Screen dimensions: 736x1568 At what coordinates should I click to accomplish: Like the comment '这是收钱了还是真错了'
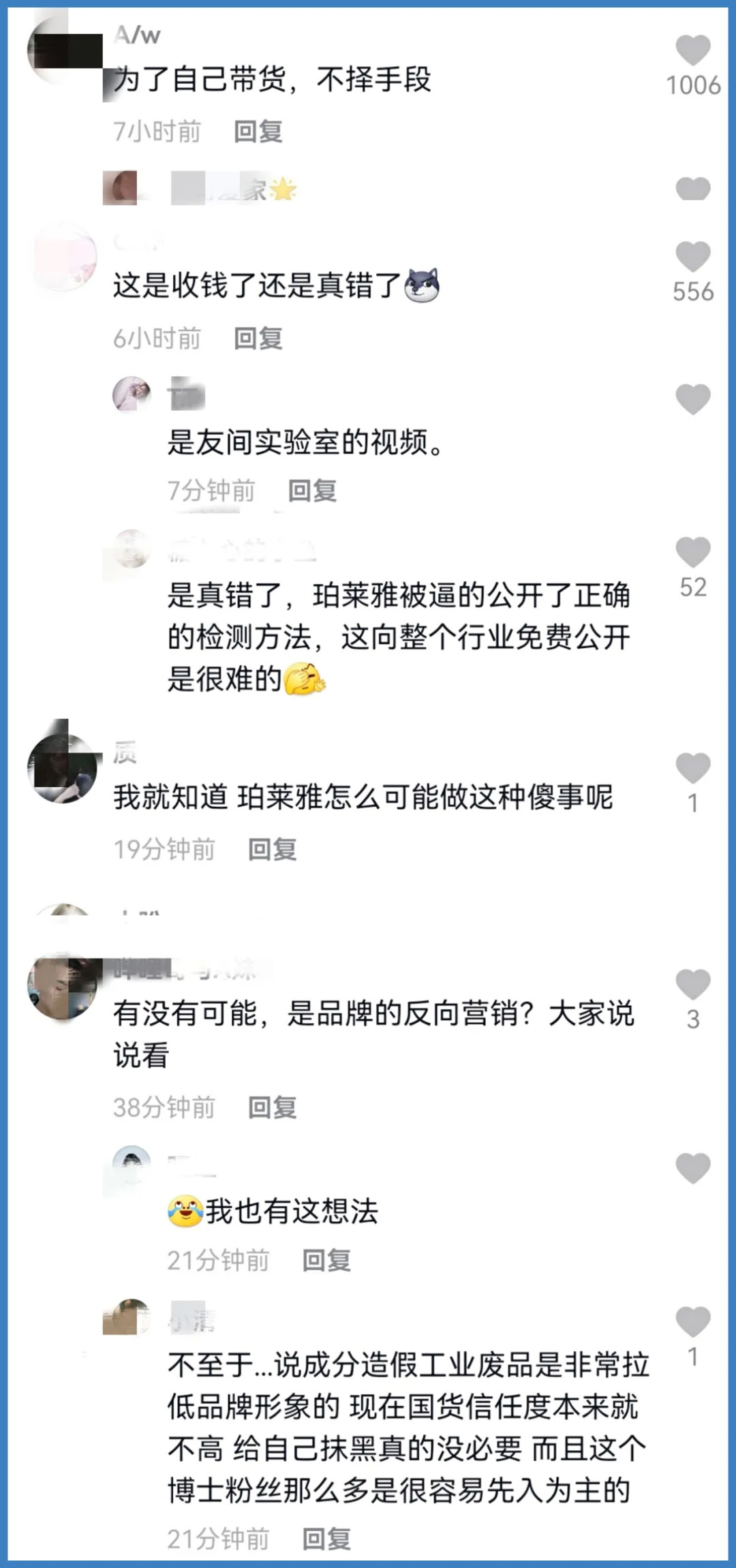pos(692,258)
